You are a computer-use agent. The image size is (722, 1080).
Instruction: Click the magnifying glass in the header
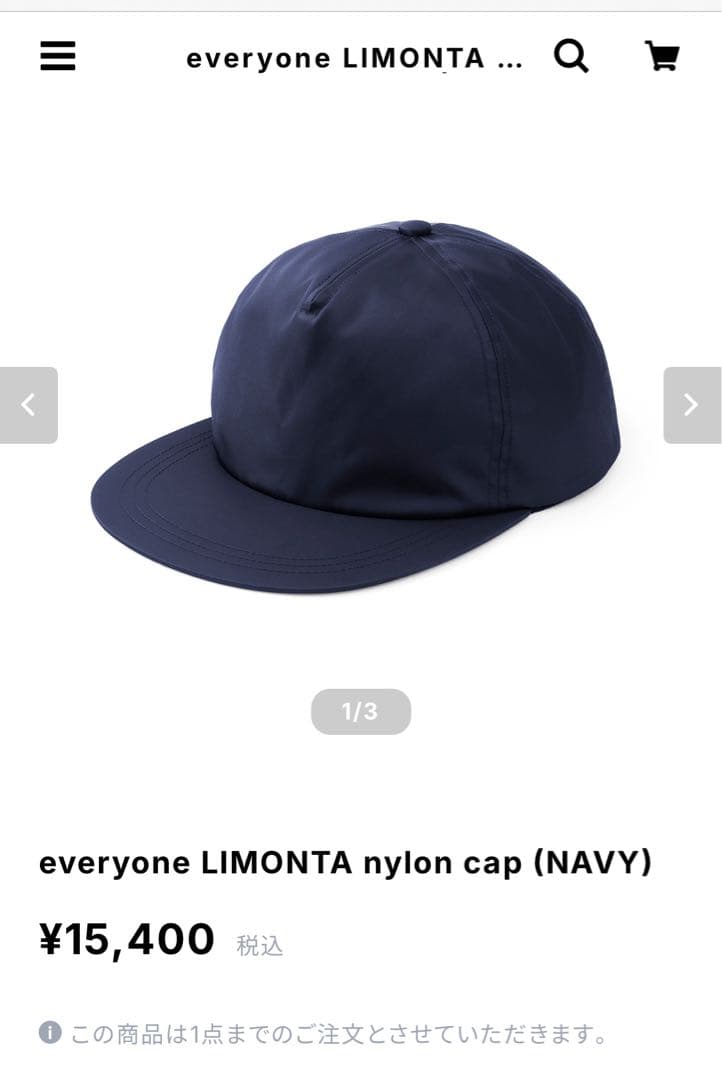point(571,57)
